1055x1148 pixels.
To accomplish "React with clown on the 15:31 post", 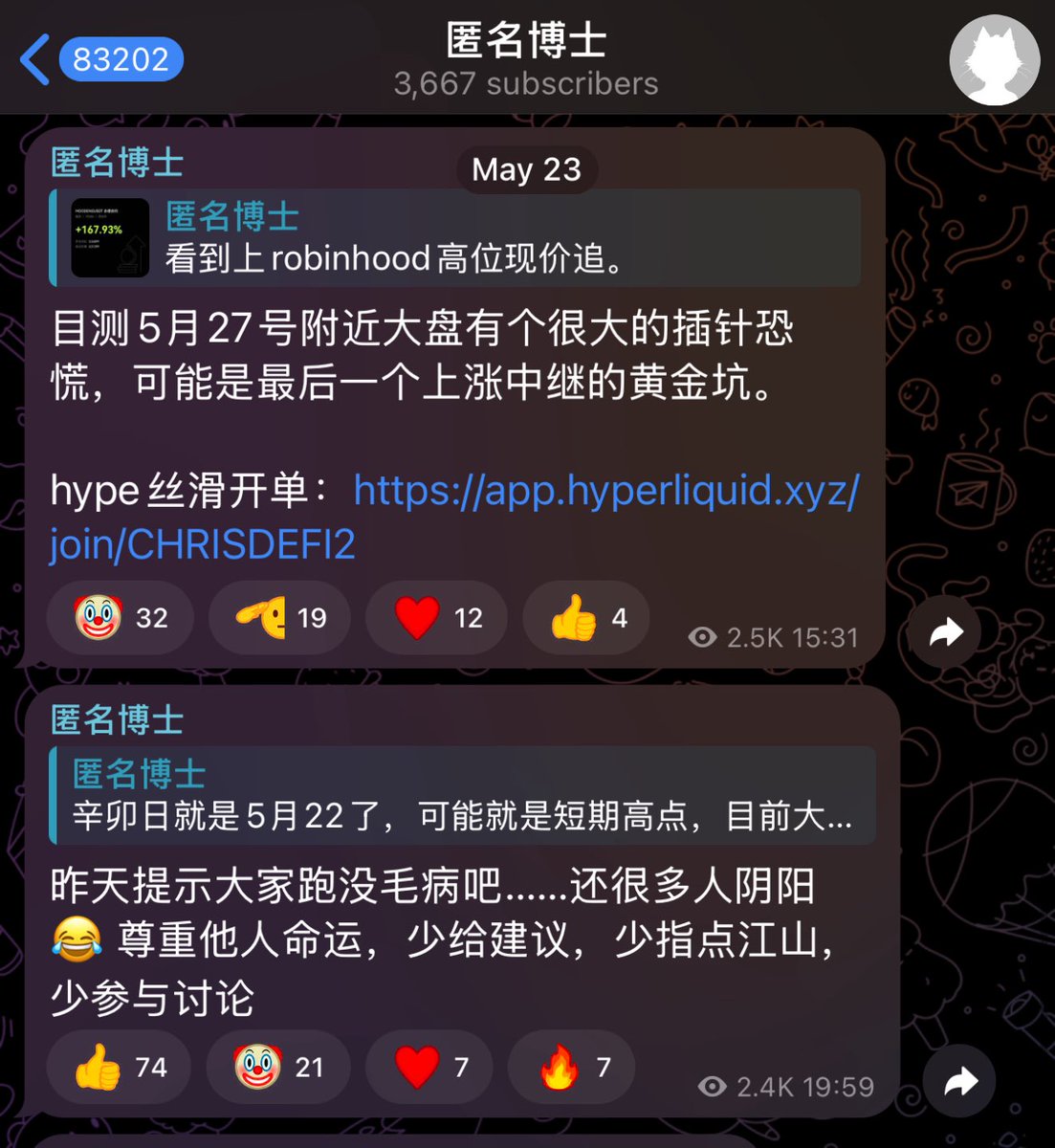I will 121,618.
